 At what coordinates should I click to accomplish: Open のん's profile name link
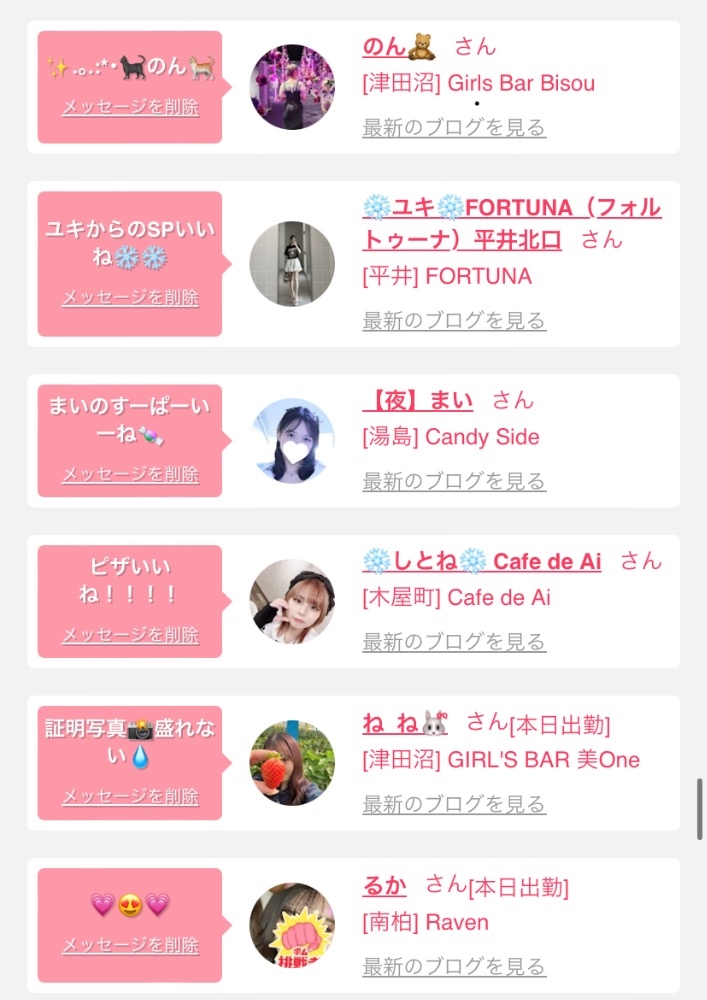coord(399,47)
